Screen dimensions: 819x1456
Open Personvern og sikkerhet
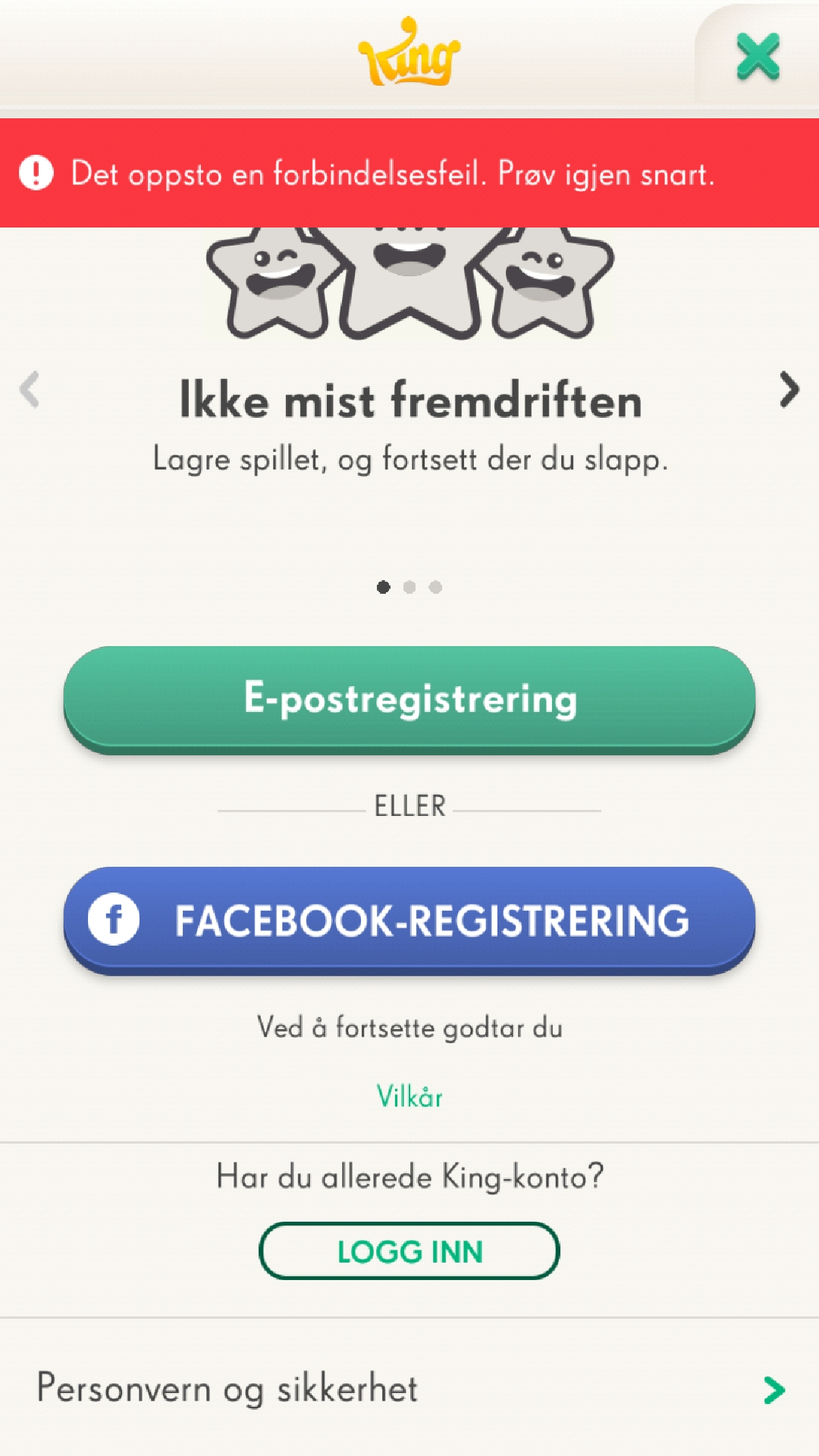[409, 1389]
